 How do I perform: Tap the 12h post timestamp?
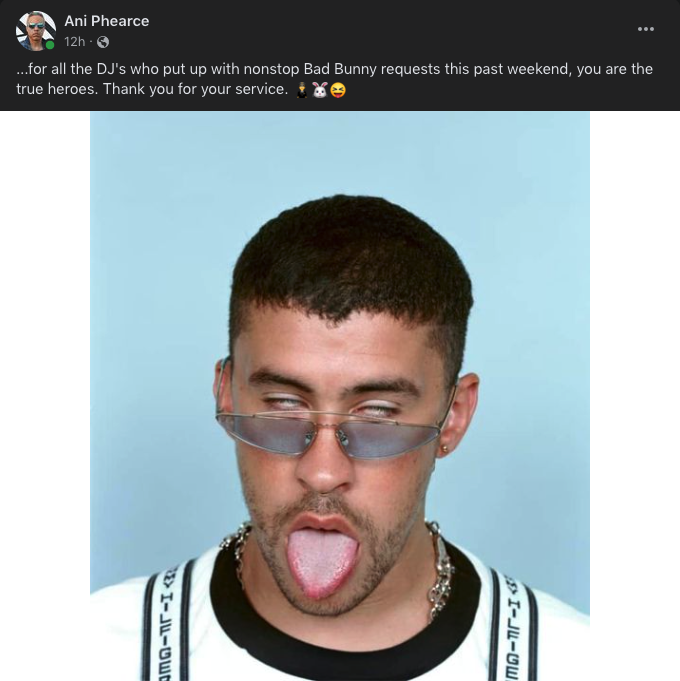coord(74,42)
